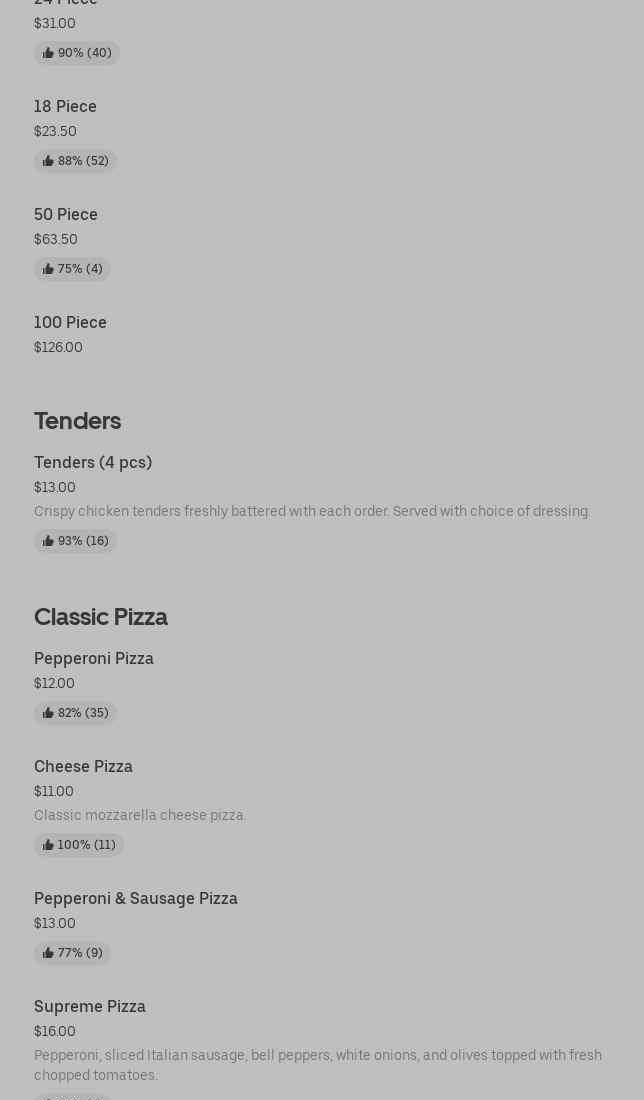Select the 50 Piece option
Viewport: 644px width, 1100px height.
click(x=66, y=215)
